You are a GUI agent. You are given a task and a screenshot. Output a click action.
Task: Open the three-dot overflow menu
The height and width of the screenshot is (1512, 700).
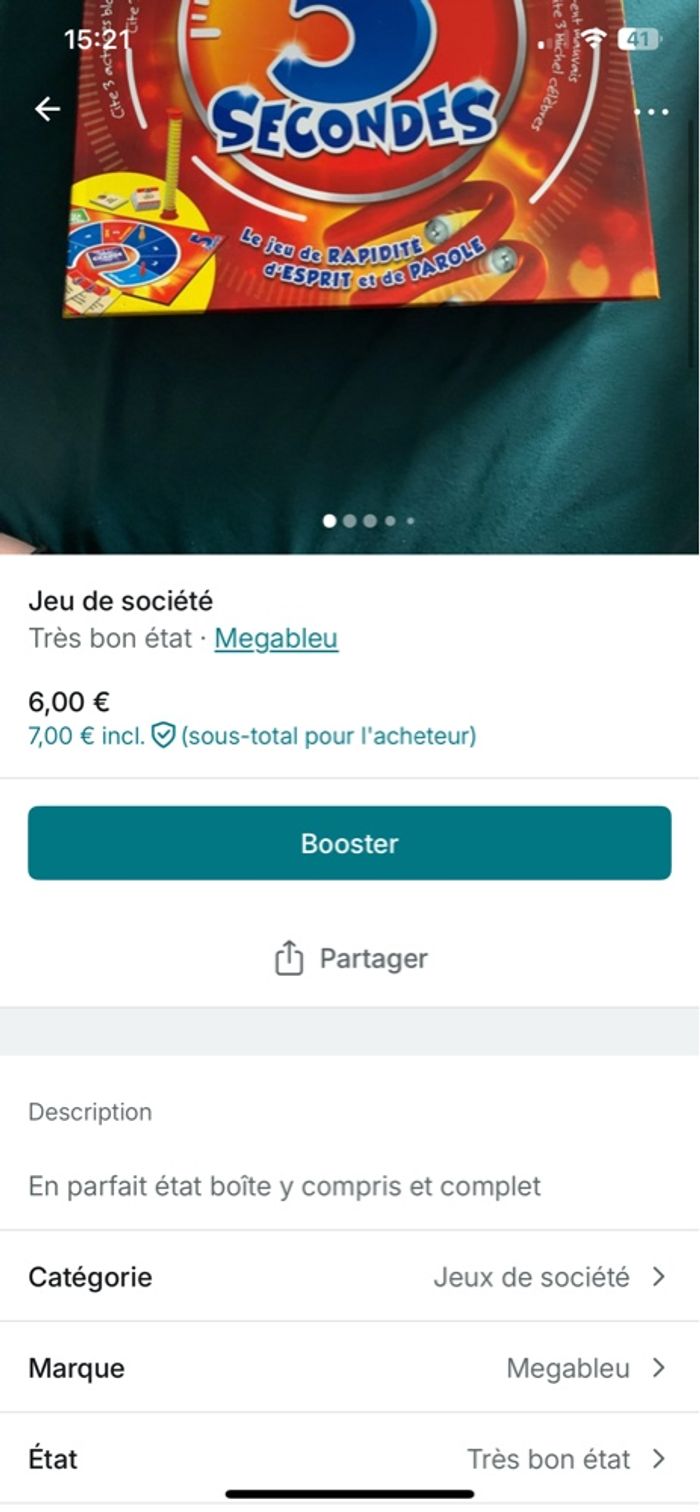click(x=651, y=111)
